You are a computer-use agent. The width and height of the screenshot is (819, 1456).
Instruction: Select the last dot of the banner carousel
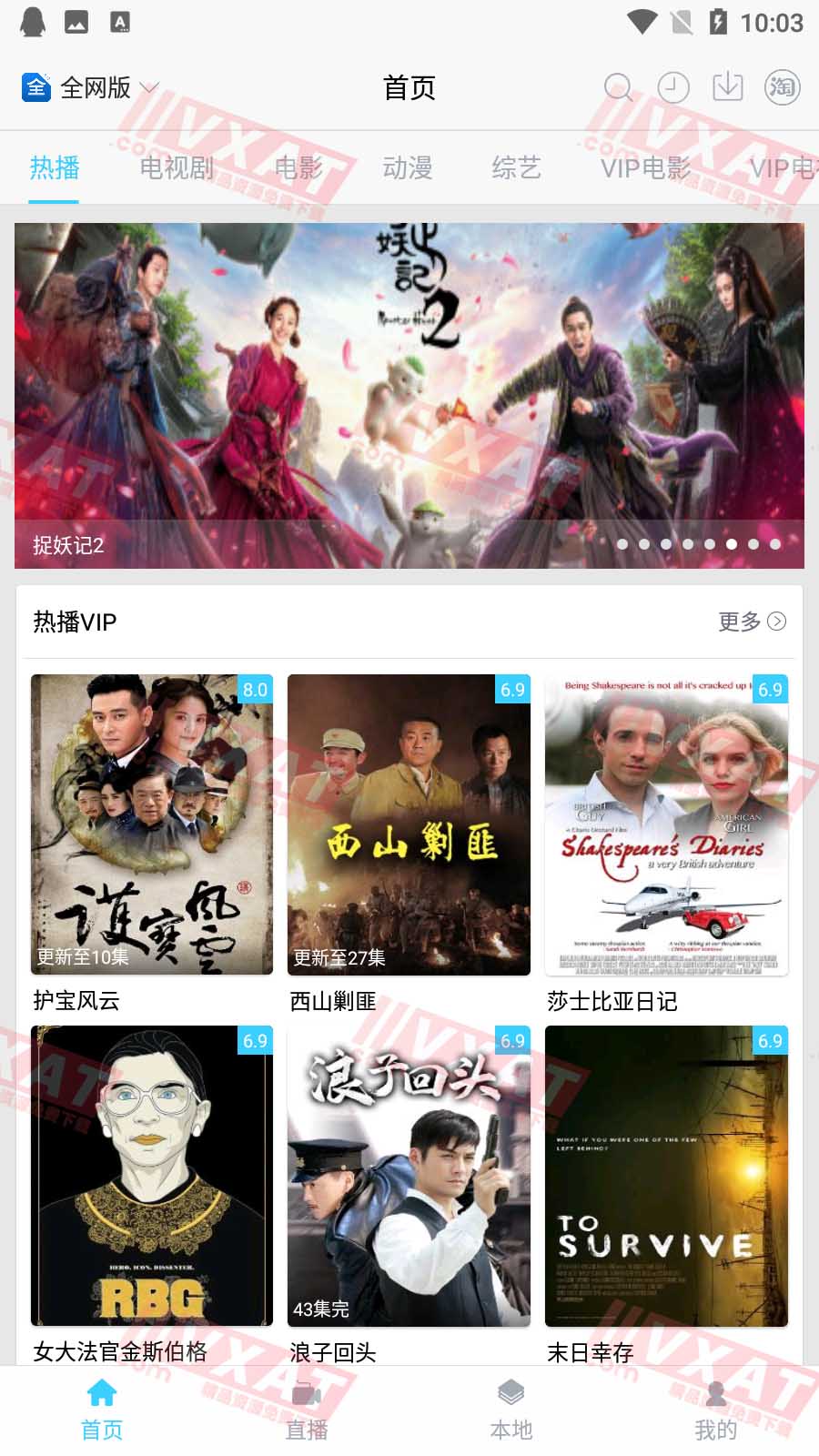(773, 543)
